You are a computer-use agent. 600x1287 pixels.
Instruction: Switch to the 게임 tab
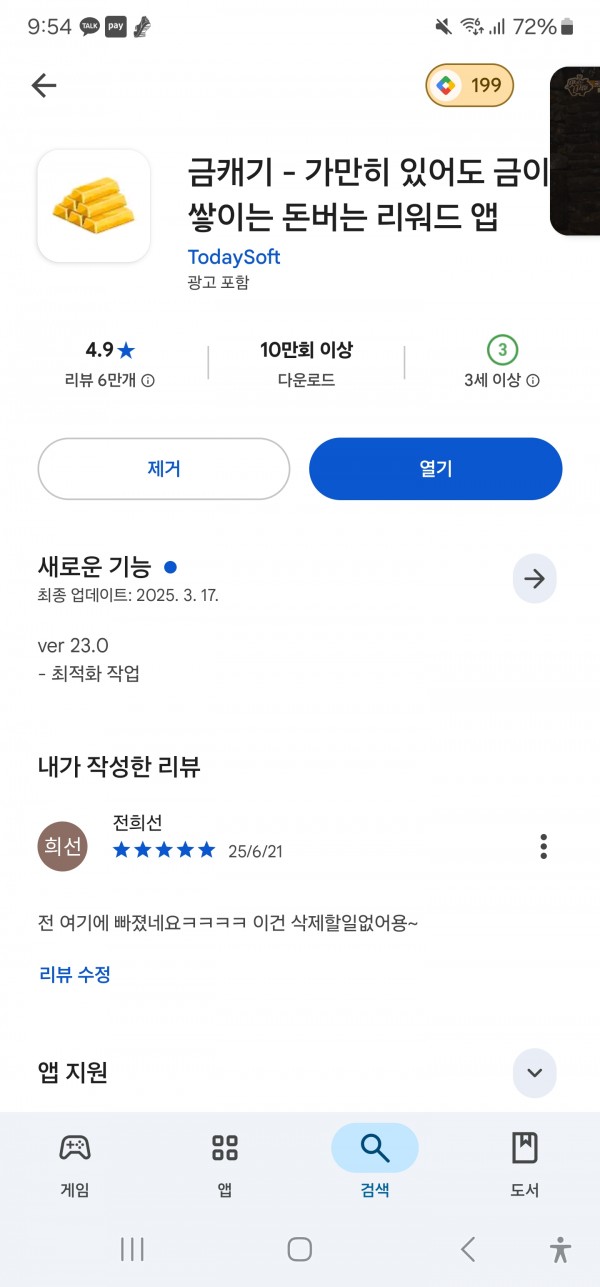(75, 1163)
